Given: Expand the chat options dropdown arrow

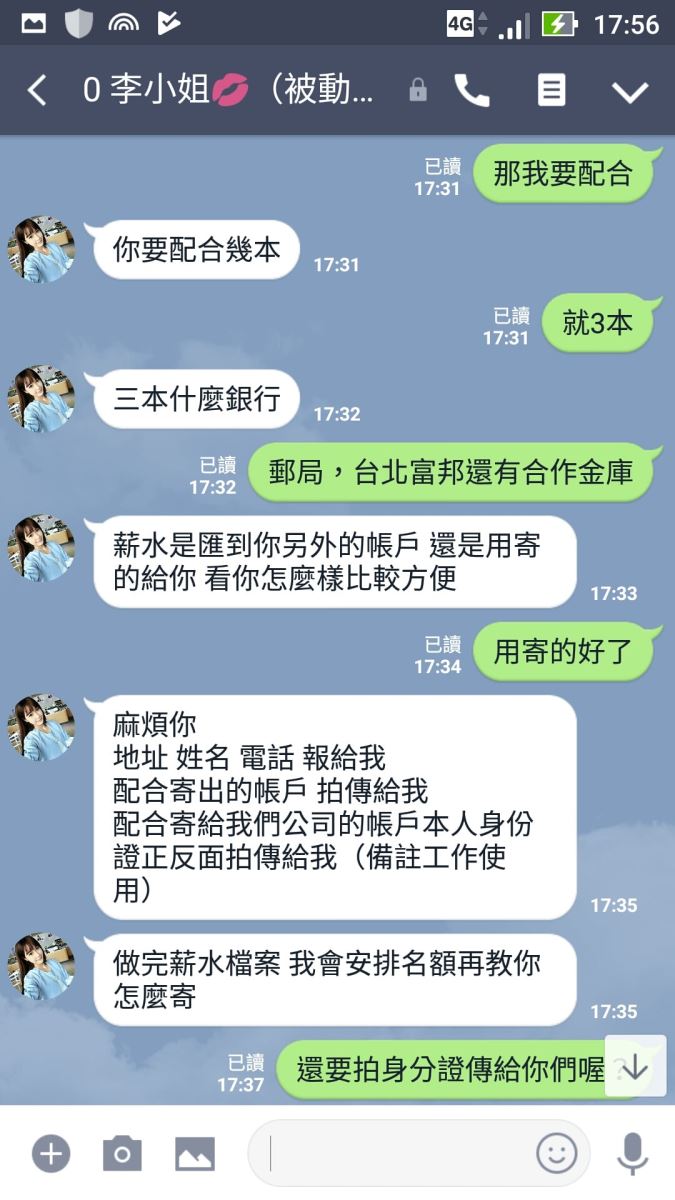Looking at the screenshot, I should (630, 92).
